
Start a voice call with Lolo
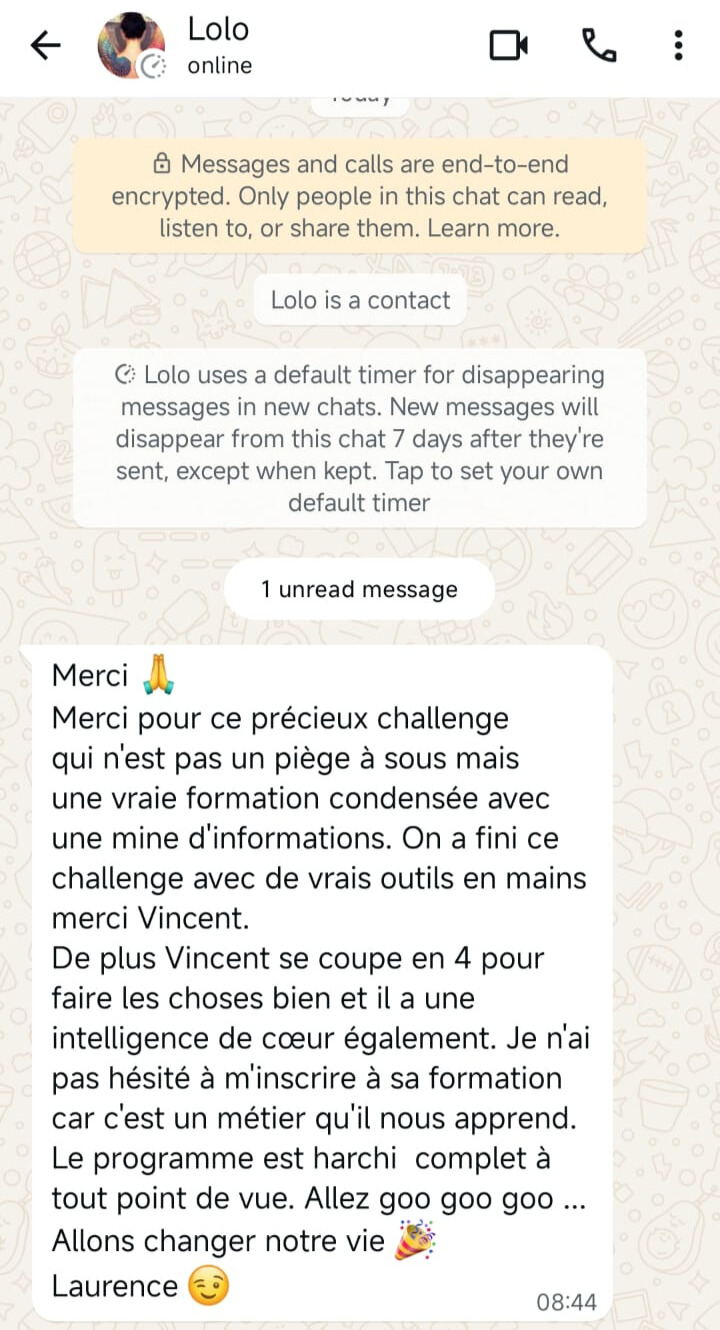[x=598, y=45]
